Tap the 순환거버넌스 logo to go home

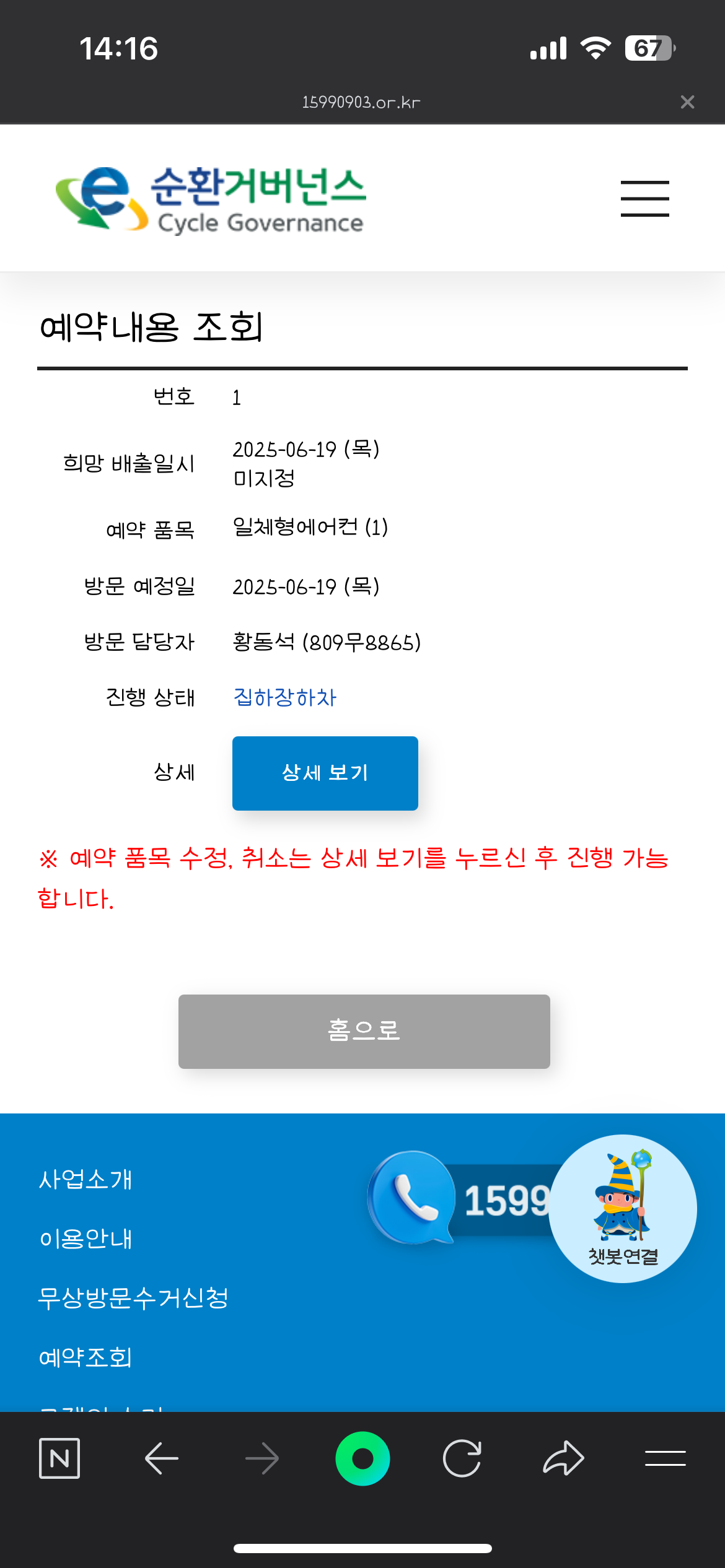click(211, 199)
